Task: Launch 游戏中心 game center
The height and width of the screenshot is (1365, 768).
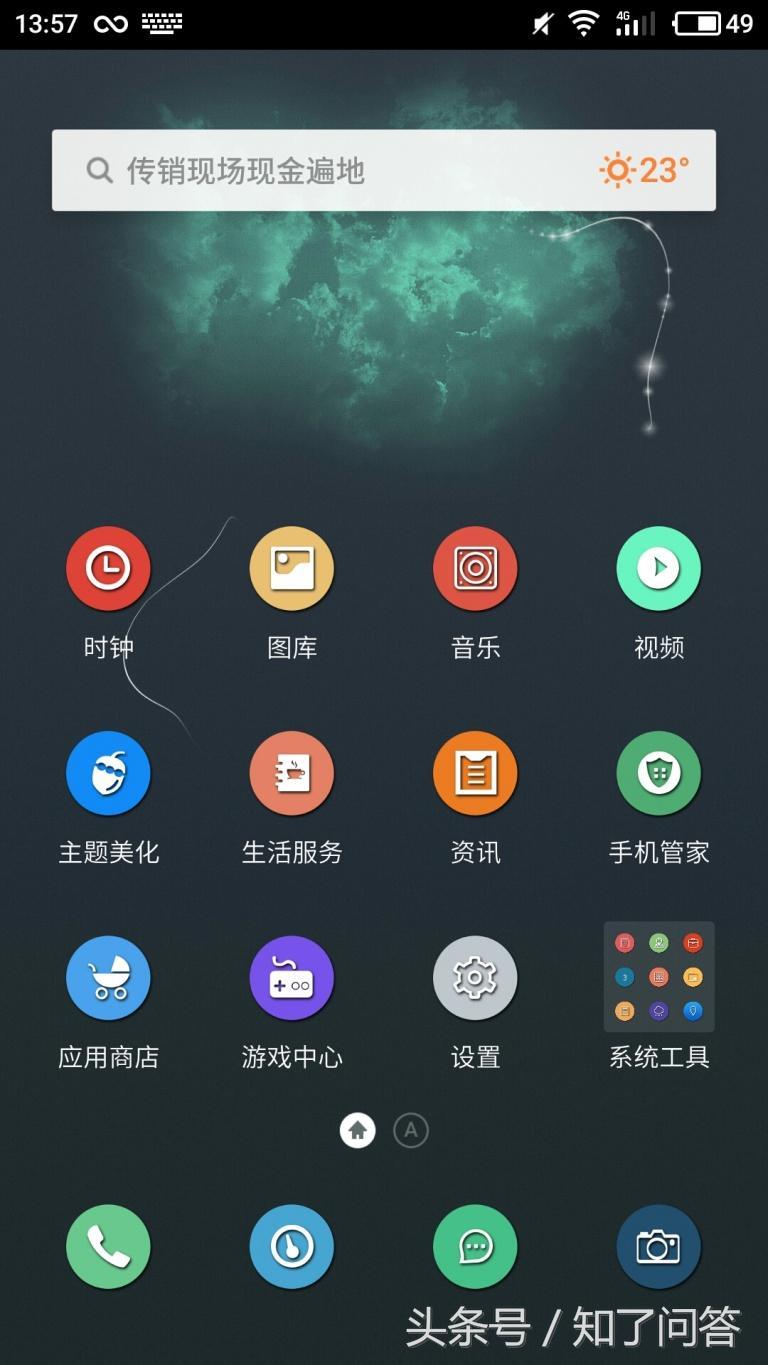Action: (292, 979)
